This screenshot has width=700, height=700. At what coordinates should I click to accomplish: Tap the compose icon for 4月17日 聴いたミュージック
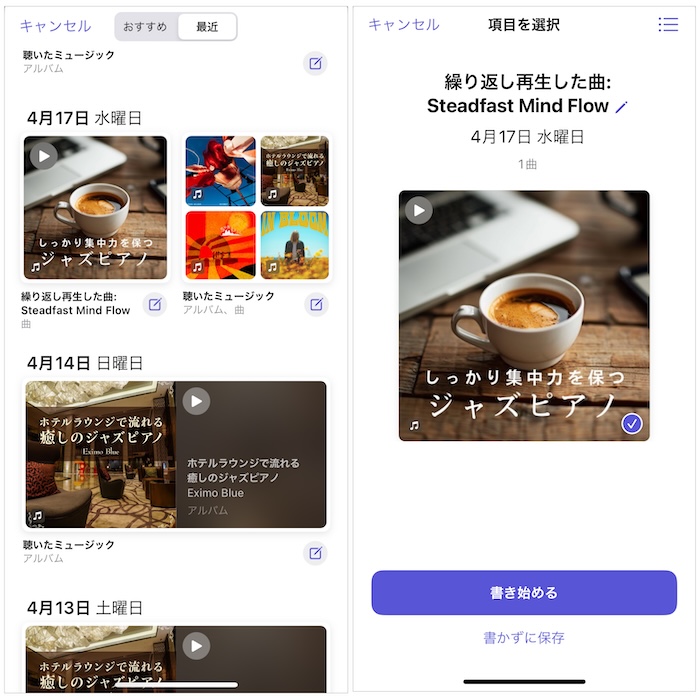315,304
